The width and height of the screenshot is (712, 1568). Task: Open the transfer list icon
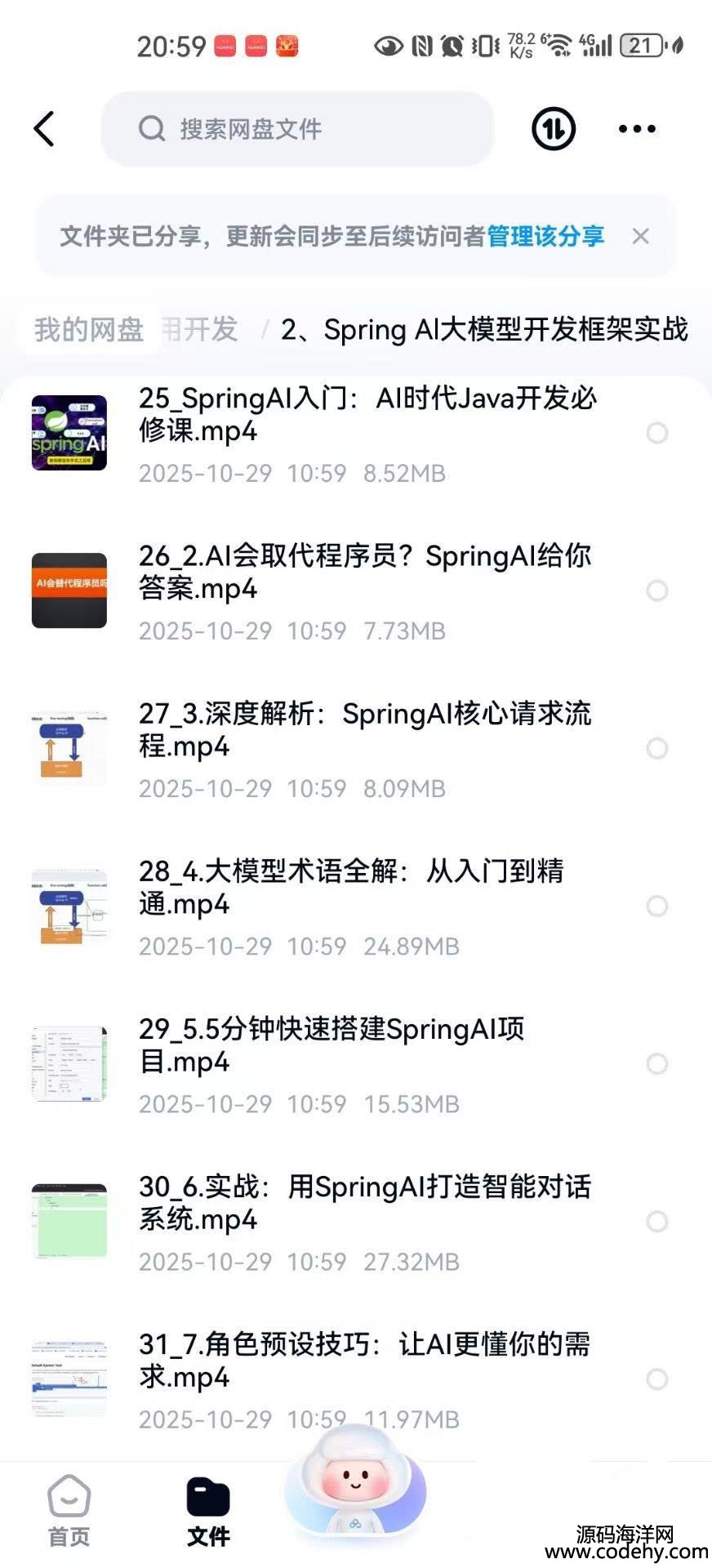point(554,129)
